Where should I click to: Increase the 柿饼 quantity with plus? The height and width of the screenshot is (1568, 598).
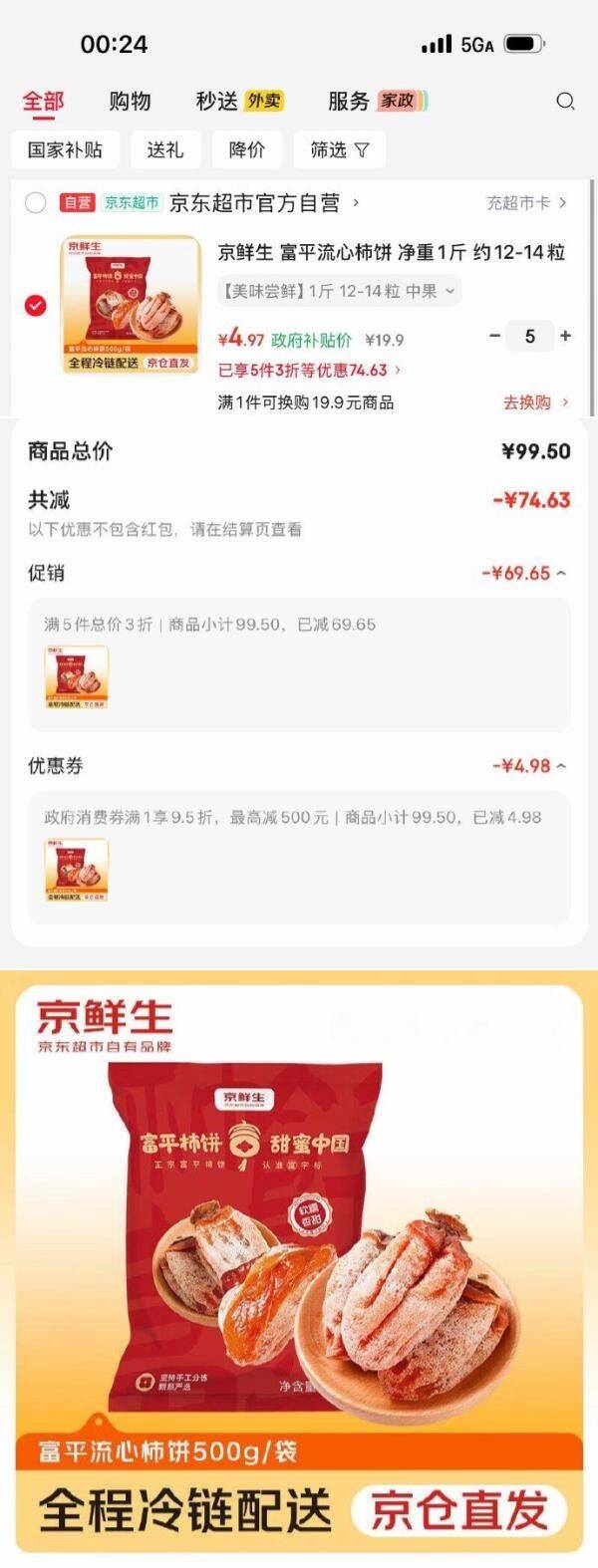tap(566, 337)
